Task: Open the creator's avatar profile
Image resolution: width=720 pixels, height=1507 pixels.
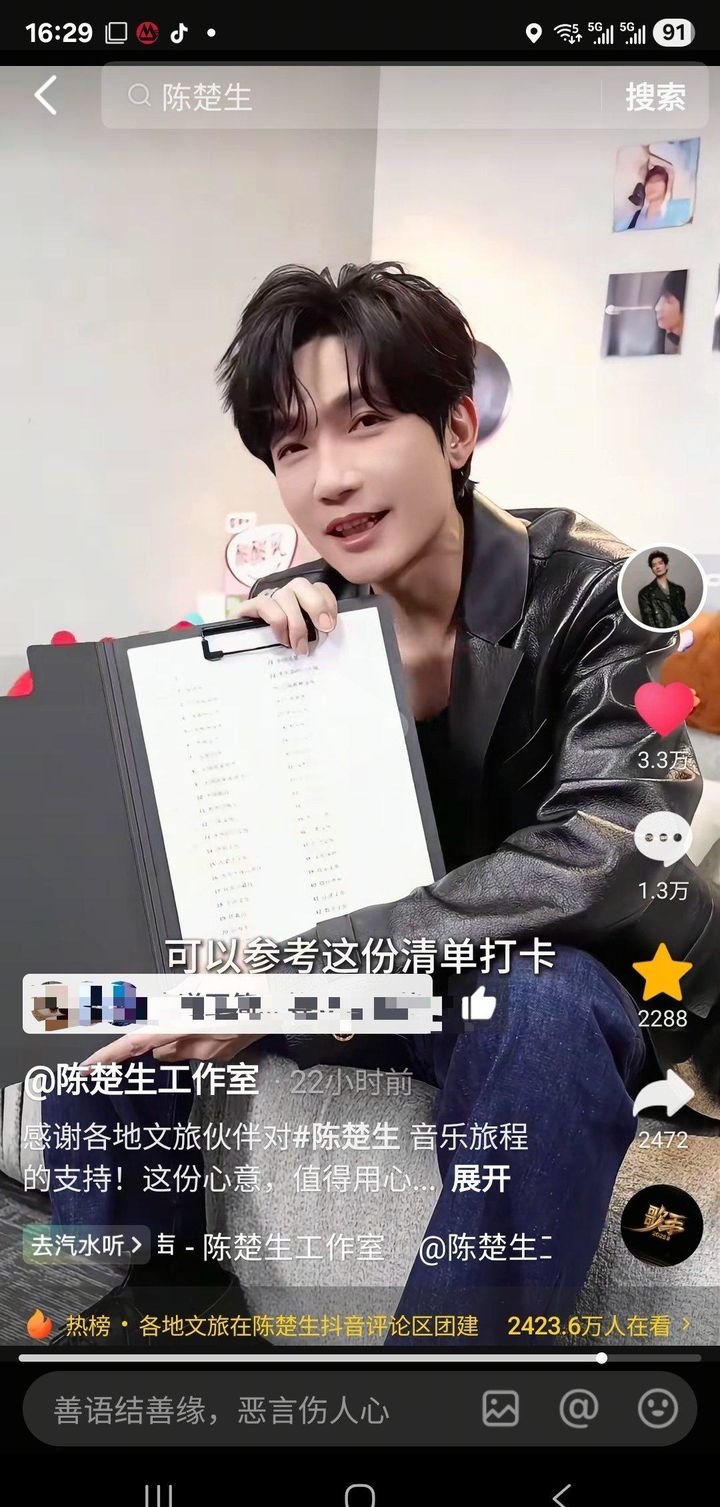Action: (x=662, y=588)
